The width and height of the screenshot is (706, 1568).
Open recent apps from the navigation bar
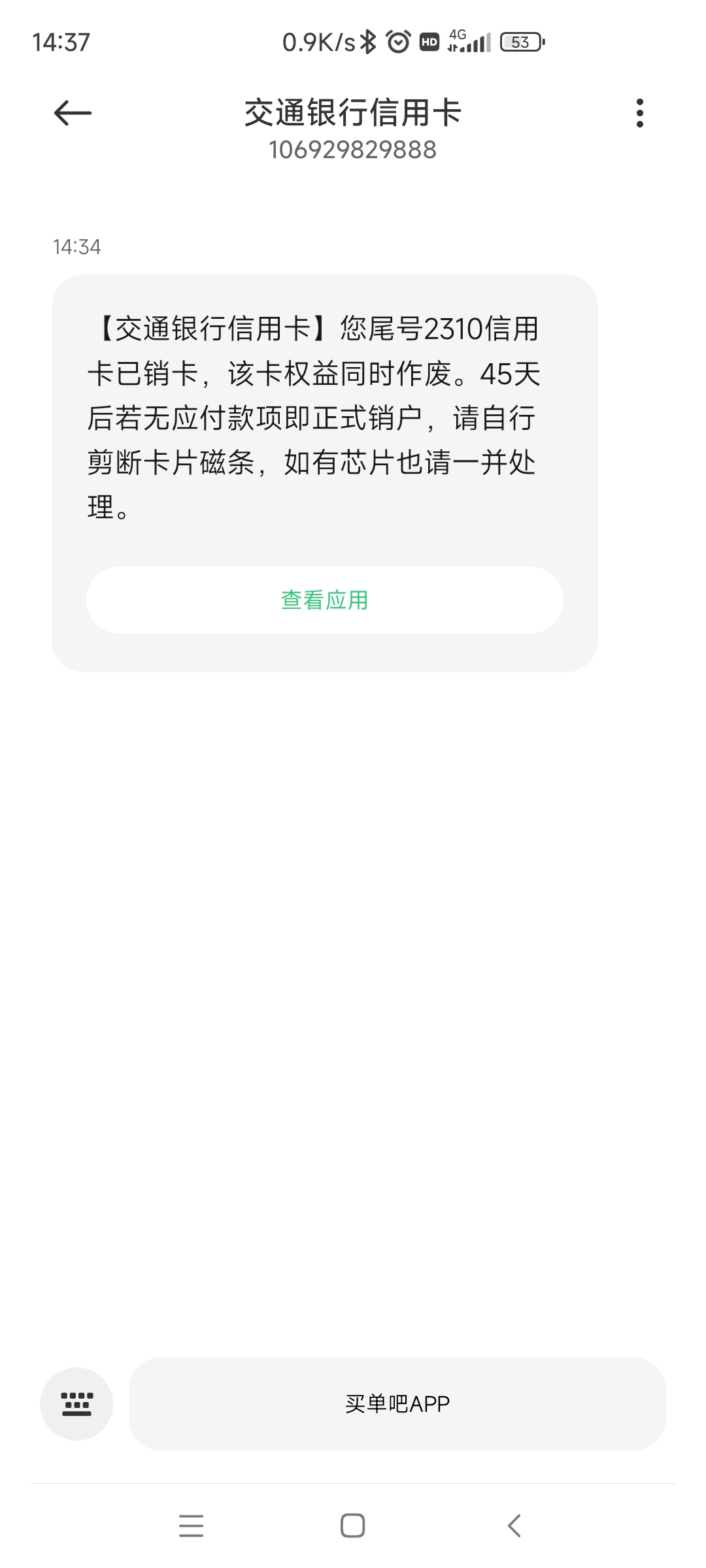pos(191,1526)
